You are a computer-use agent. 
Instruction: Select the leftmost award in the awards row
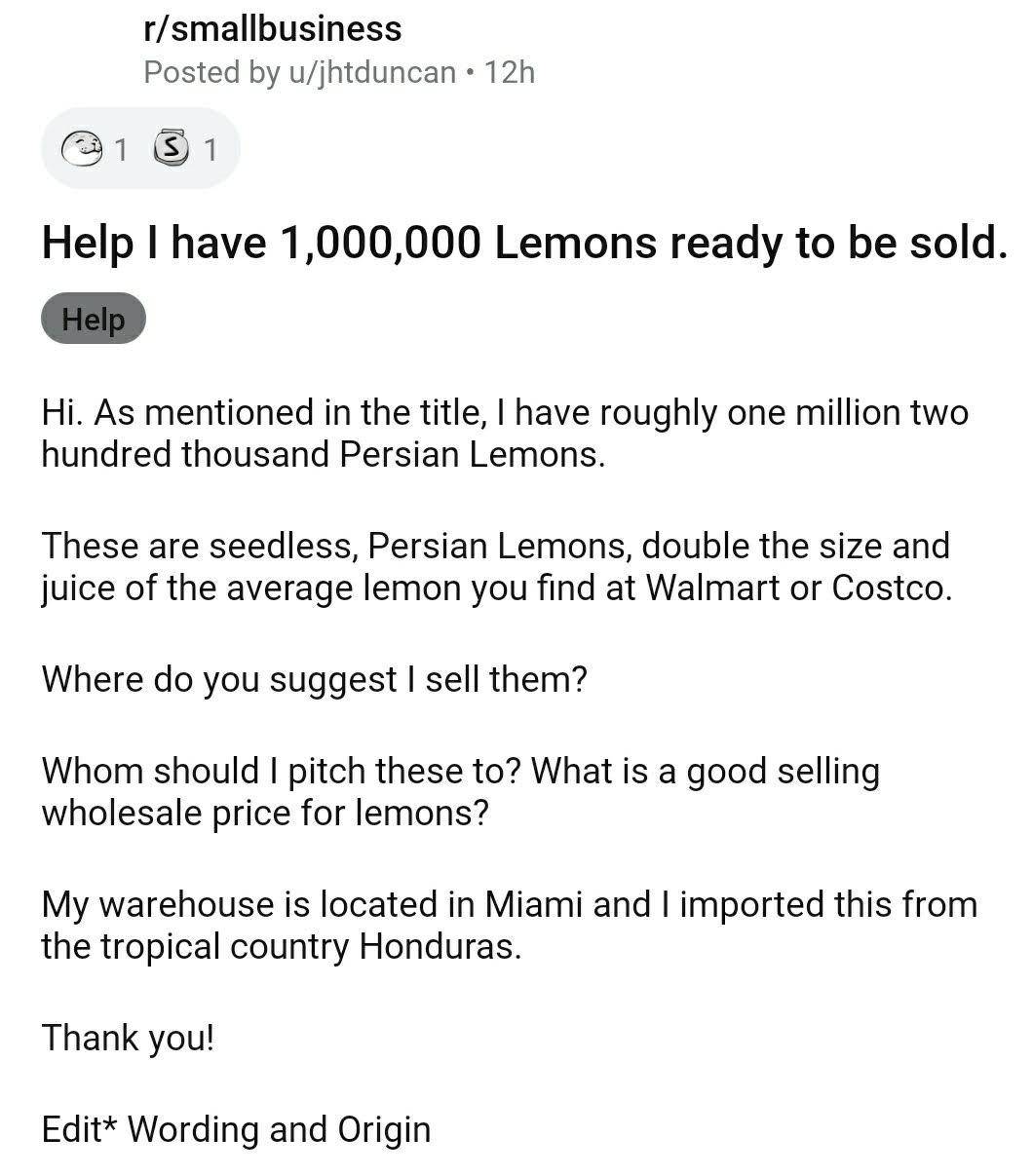[x=83, y=148]
